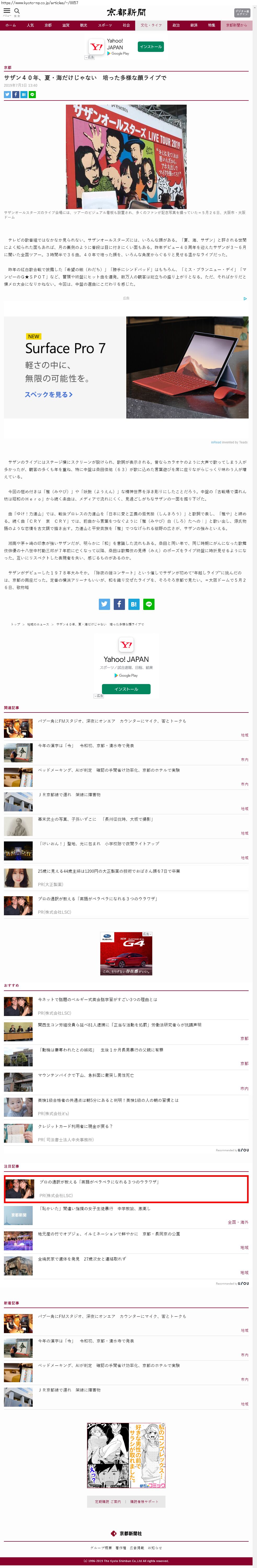Tap the デジタル版ログイン button

pyautogui.click(x=242, y=12)
